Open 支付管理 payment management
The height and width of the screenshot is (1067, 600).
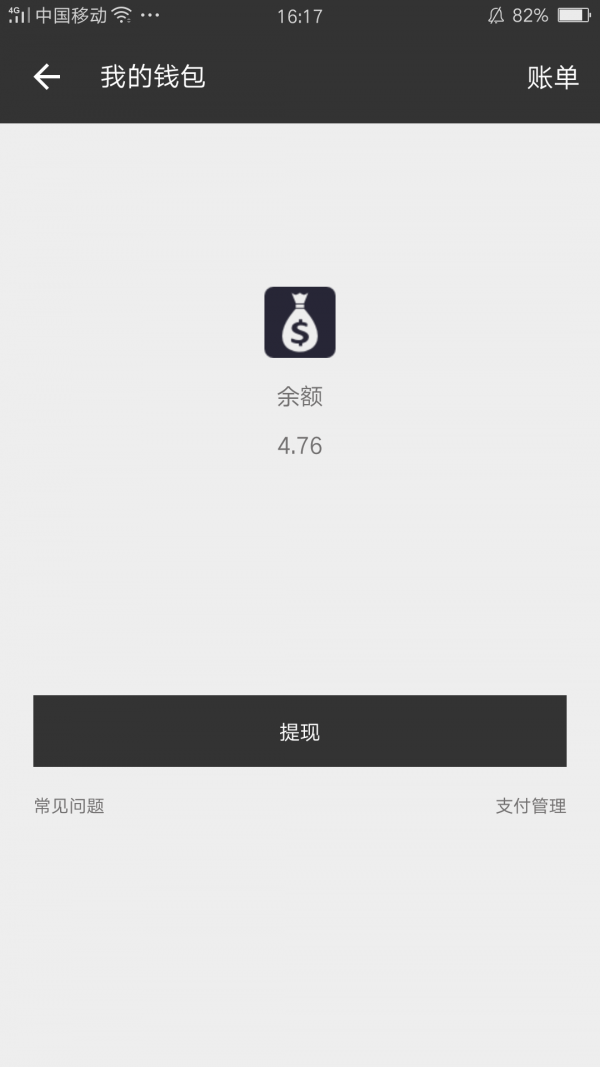pos(531,806)
